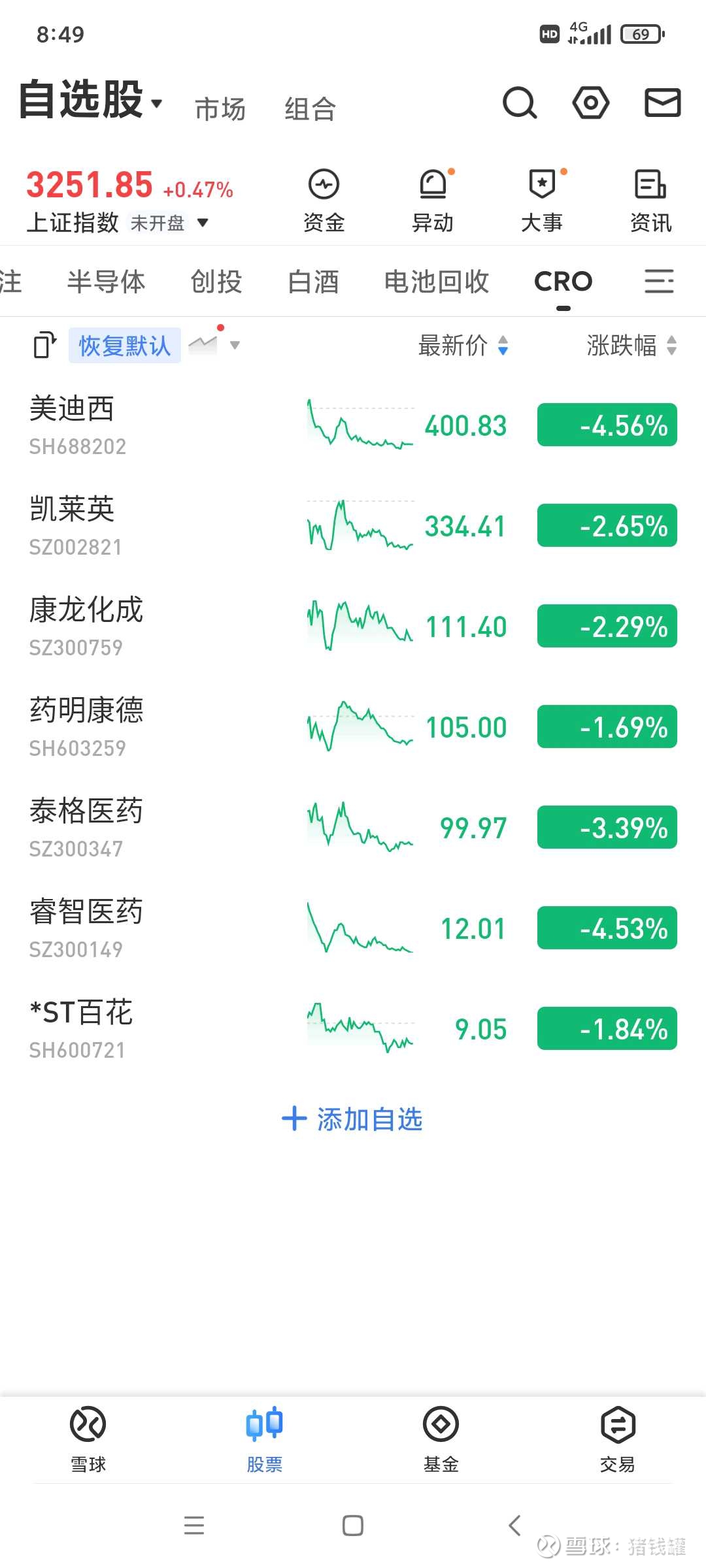Open the group list menu icon
Viewport: 706px width, 1568px height.
click(659, 282)
